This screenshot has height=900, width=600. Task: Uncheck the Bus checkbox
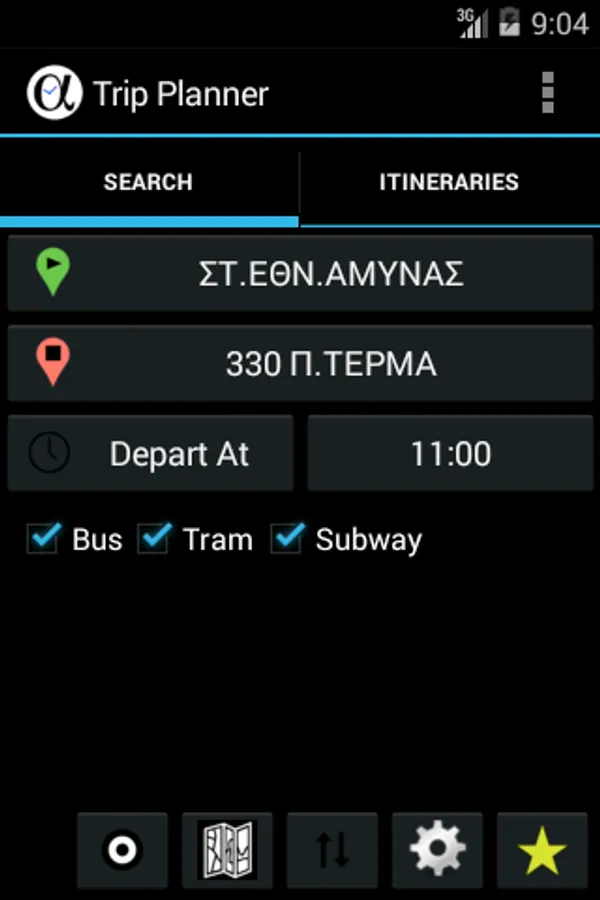point(44,538)
